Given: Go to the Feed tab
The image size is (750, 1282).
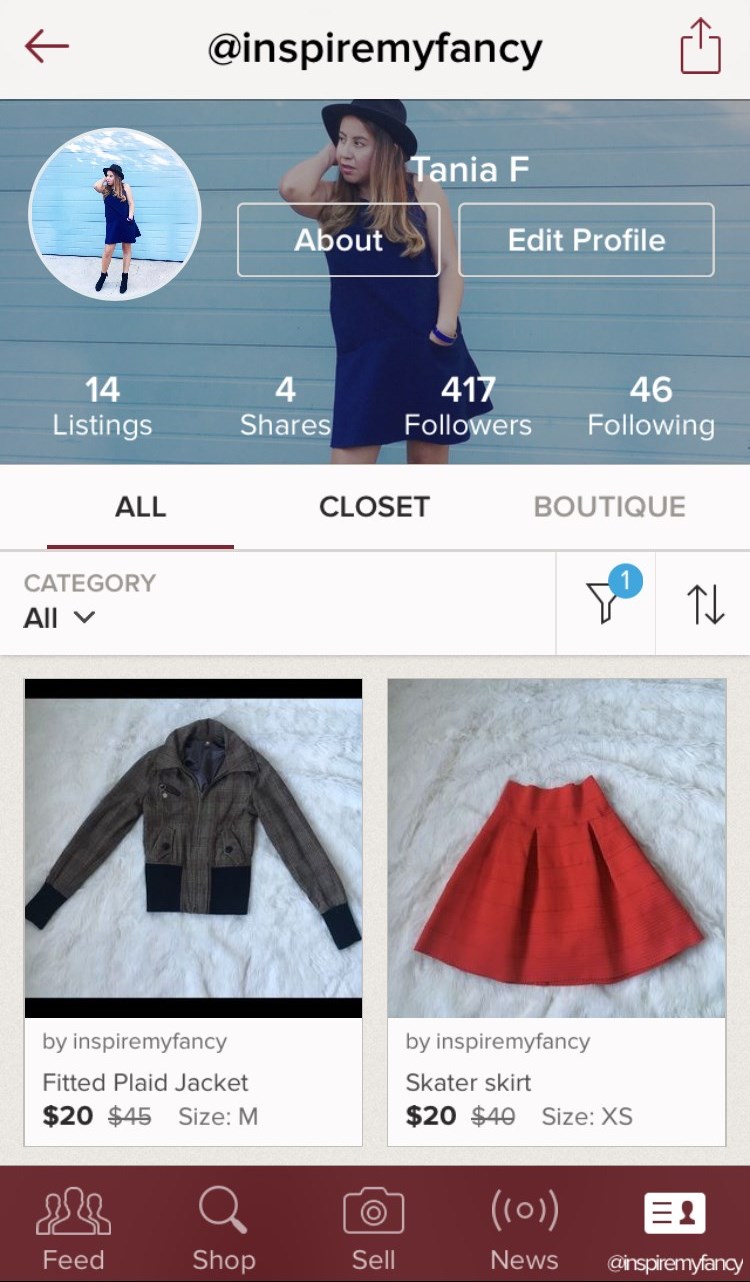Looking at the screenshot, I should click(73, 1226).
